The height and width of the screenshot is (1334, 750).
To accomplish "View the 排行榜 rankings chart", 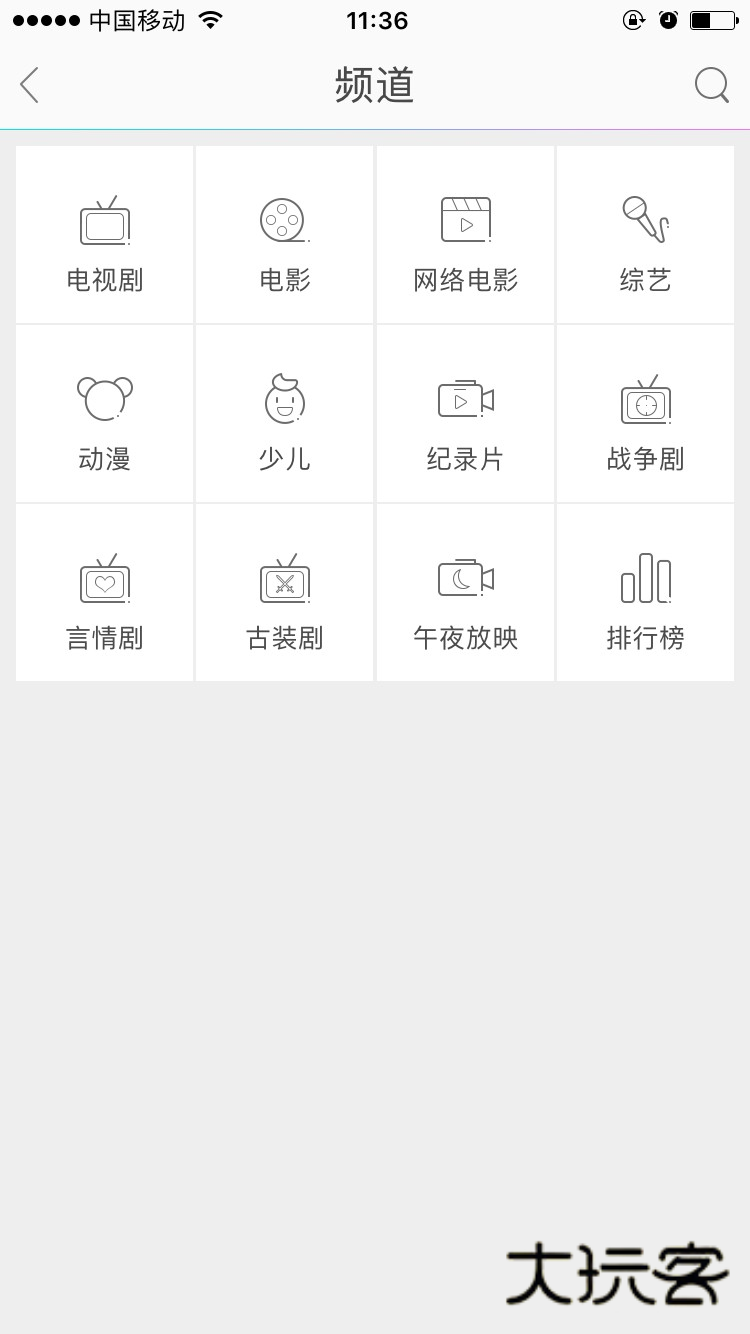I will pos(645,577).
